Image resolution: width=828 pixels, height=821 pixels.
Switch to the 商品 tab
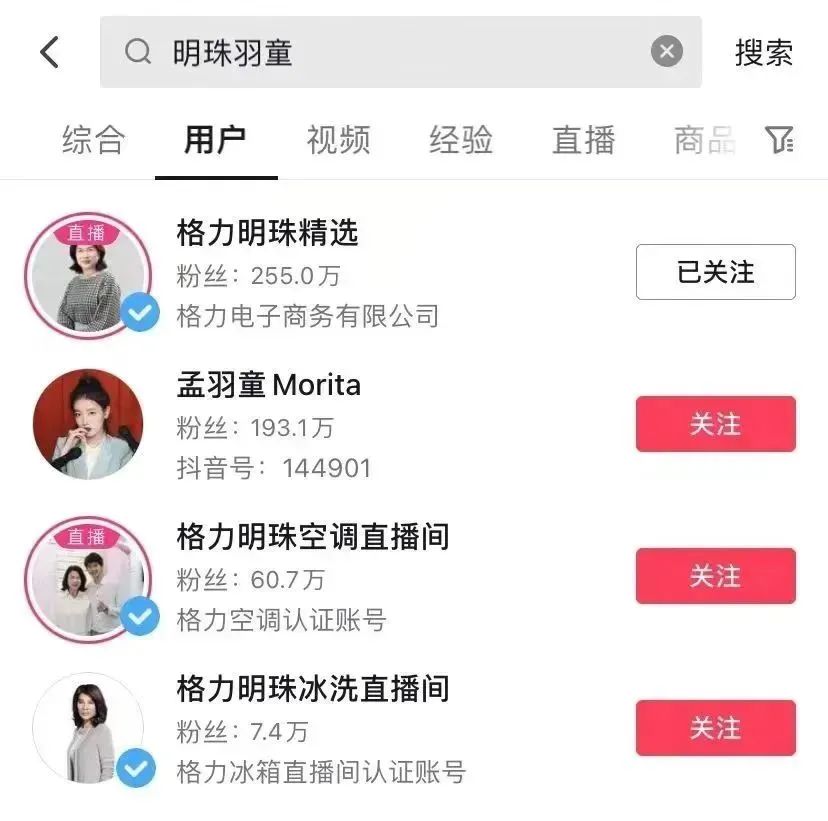704,140
